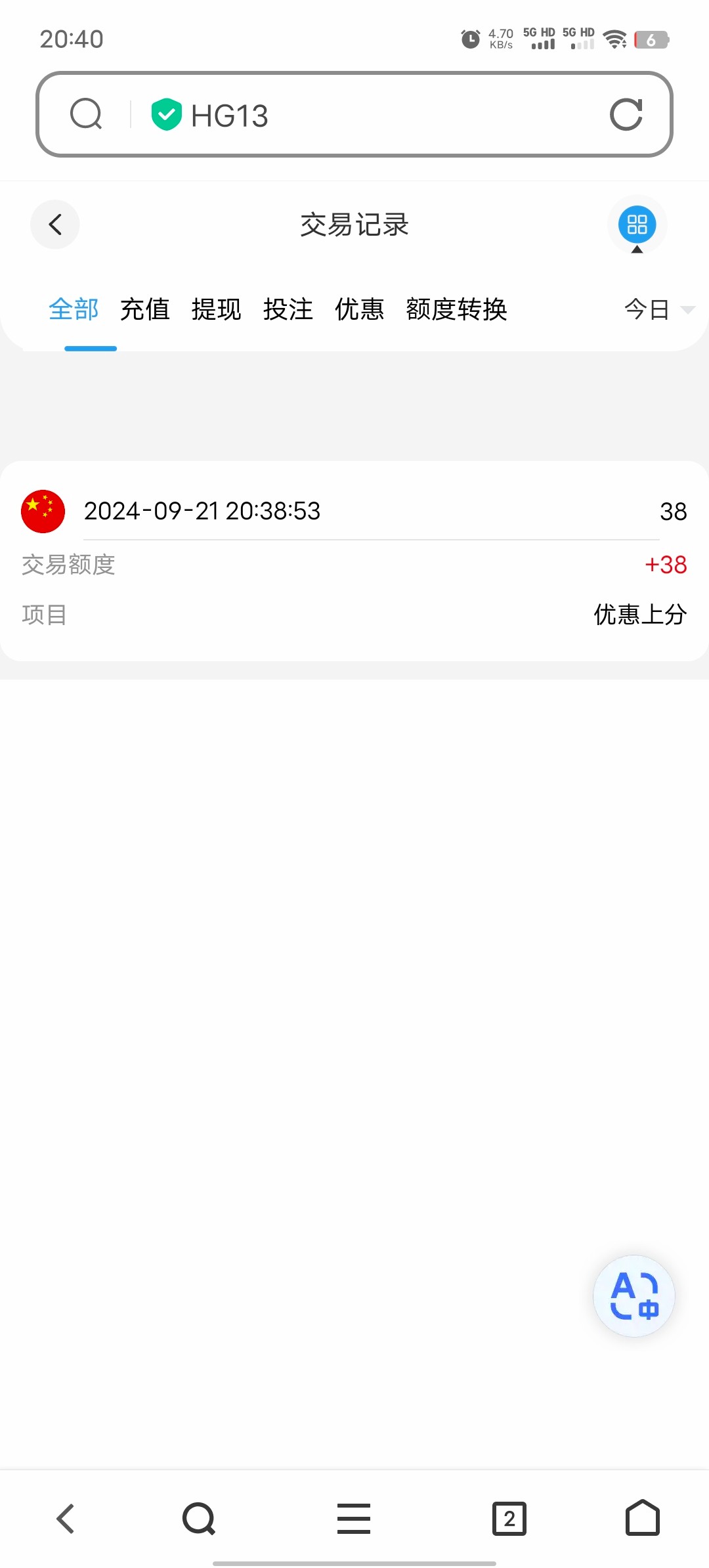Open the floating translate button
This screenshot has width=709, height=1568.
click(634, 1296)
